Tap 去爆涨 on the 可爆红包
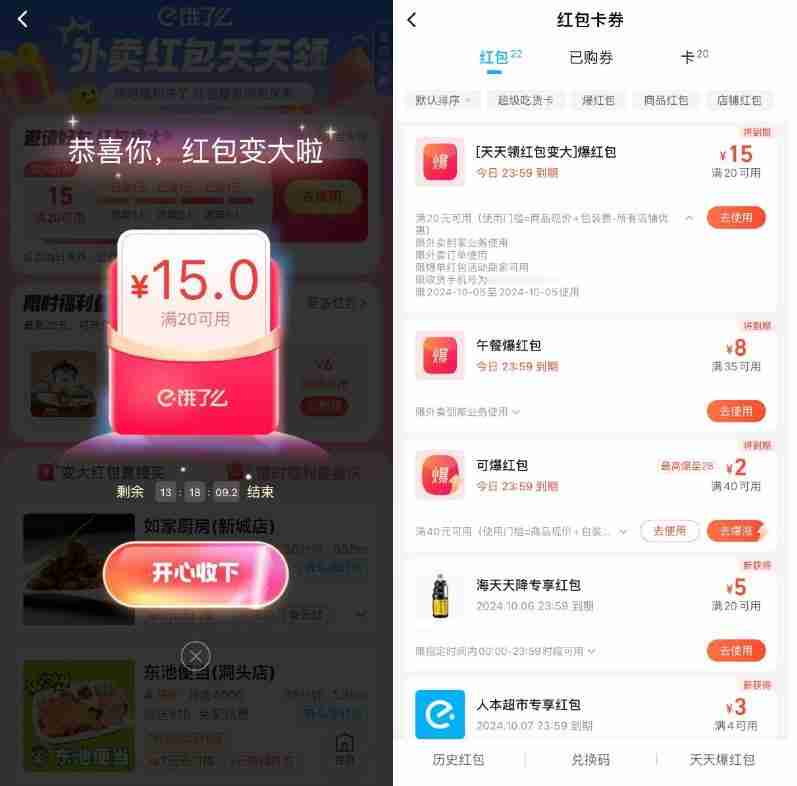The height and width of the screenshot is (786, 797). pos(736,531)
